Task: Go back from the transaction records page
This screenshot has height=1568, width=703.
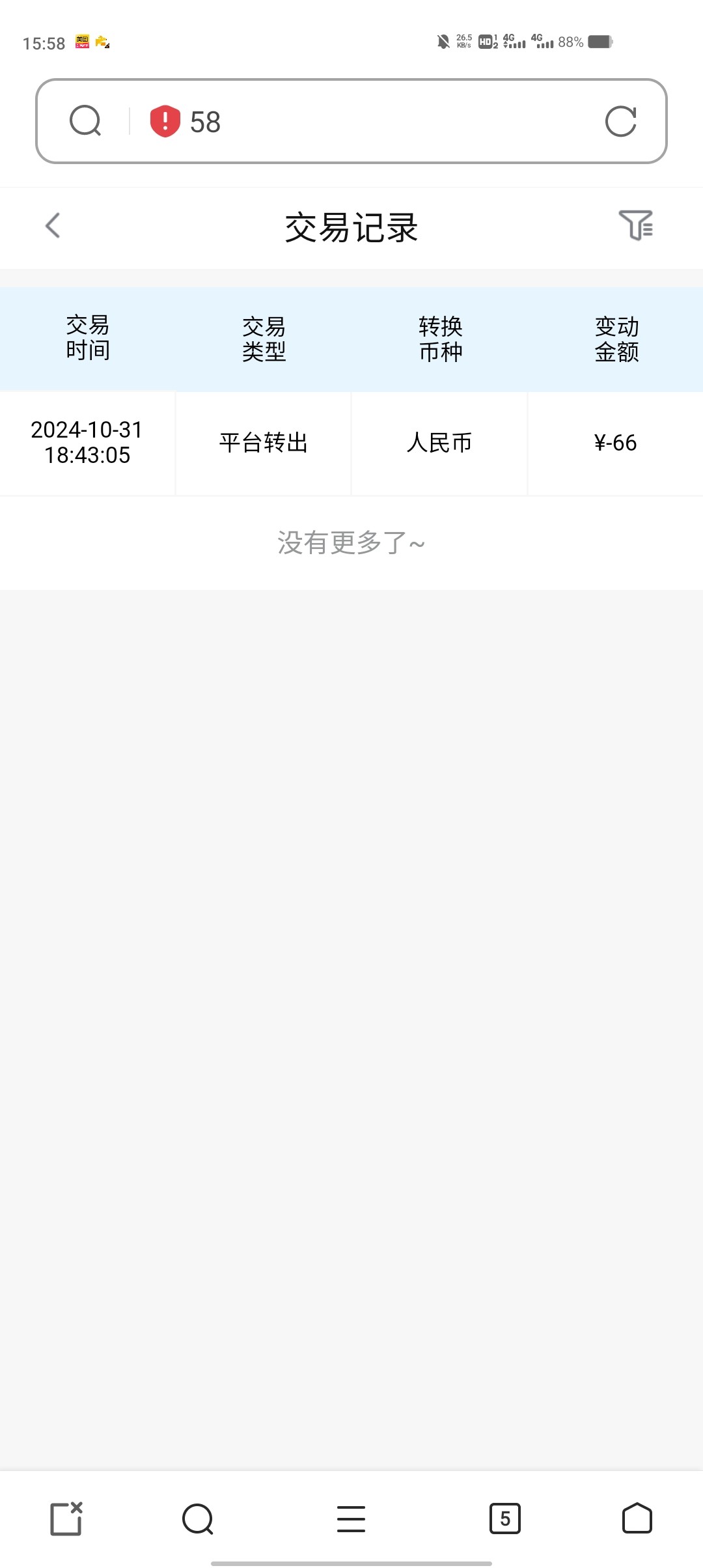Action: 53,226
